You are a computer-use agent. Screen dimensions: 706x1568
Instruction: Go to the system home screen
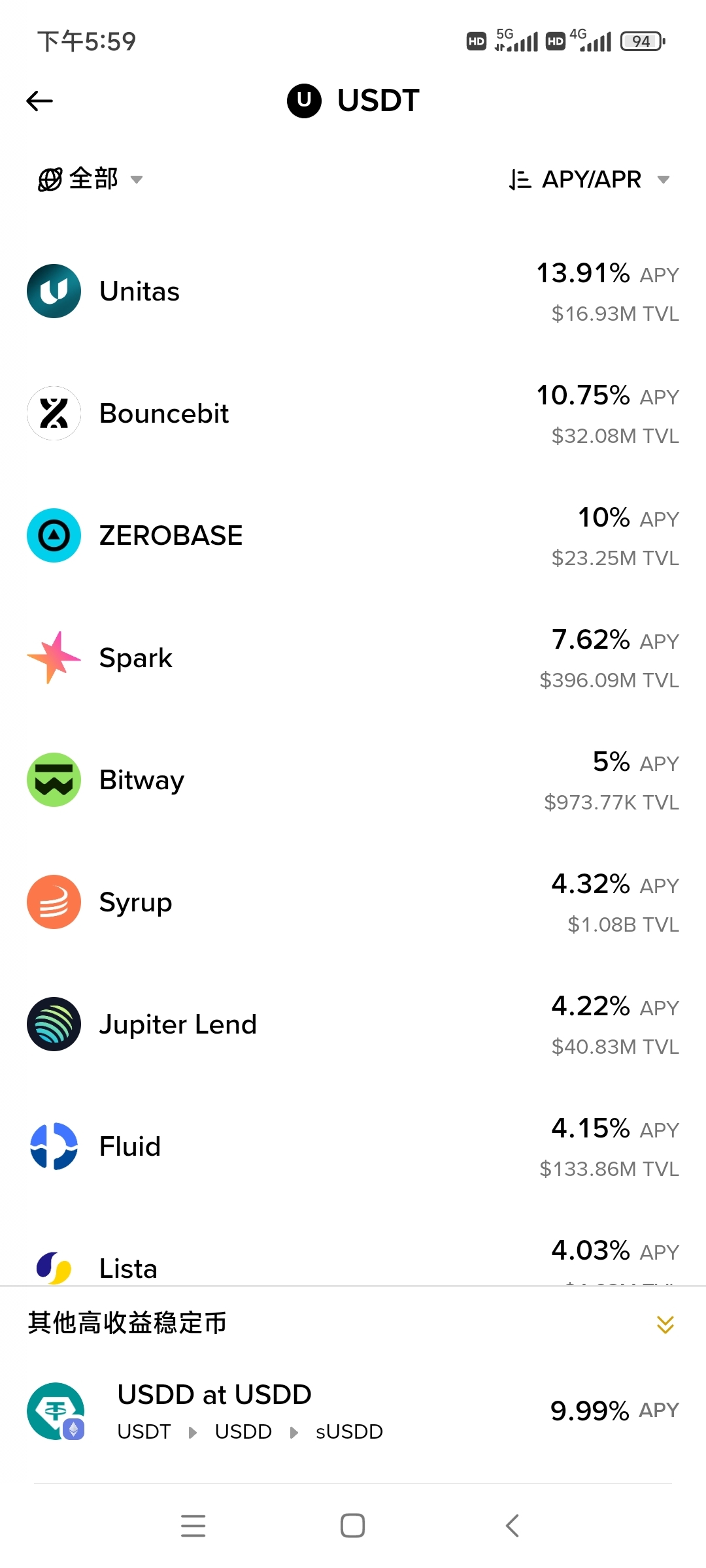353,1526
